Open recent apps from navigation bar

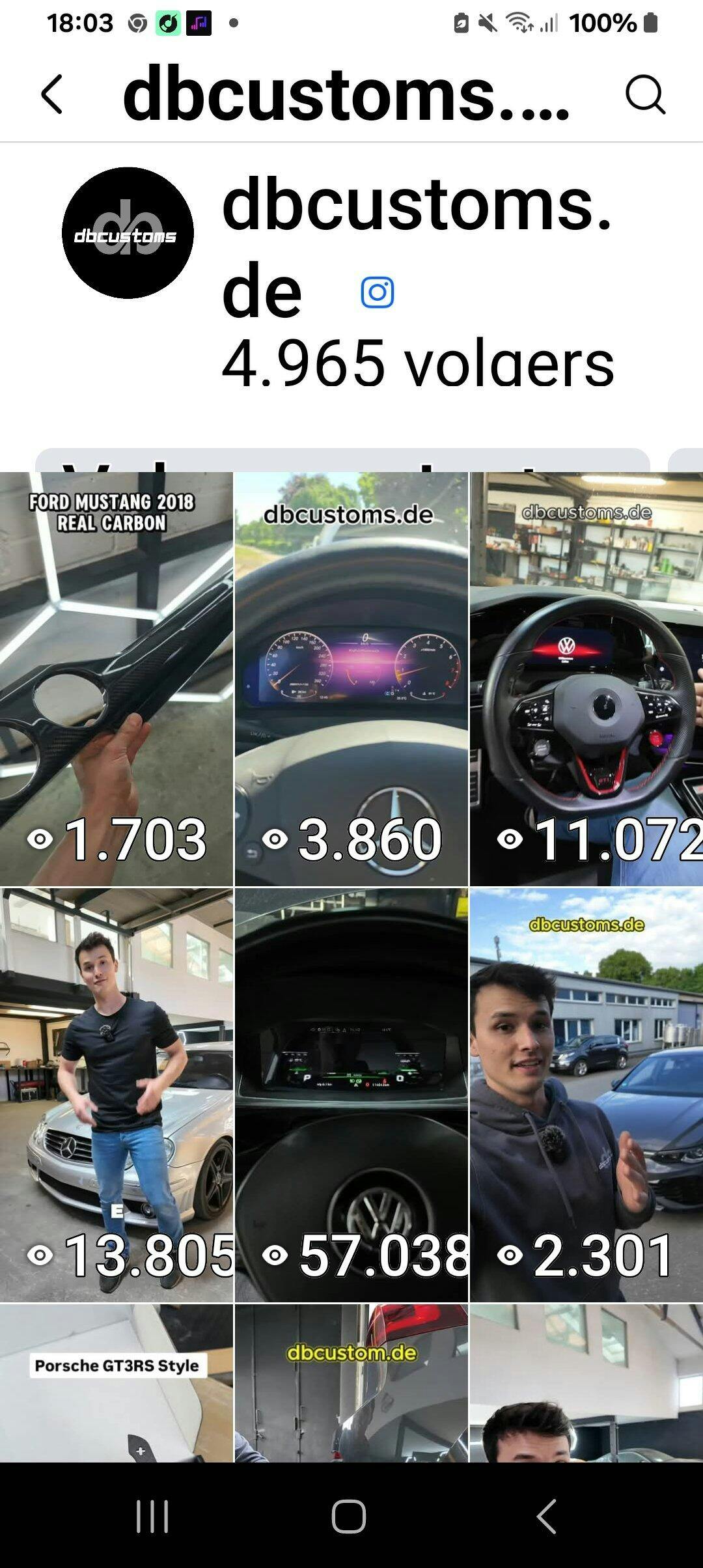tap(152, 1517)
